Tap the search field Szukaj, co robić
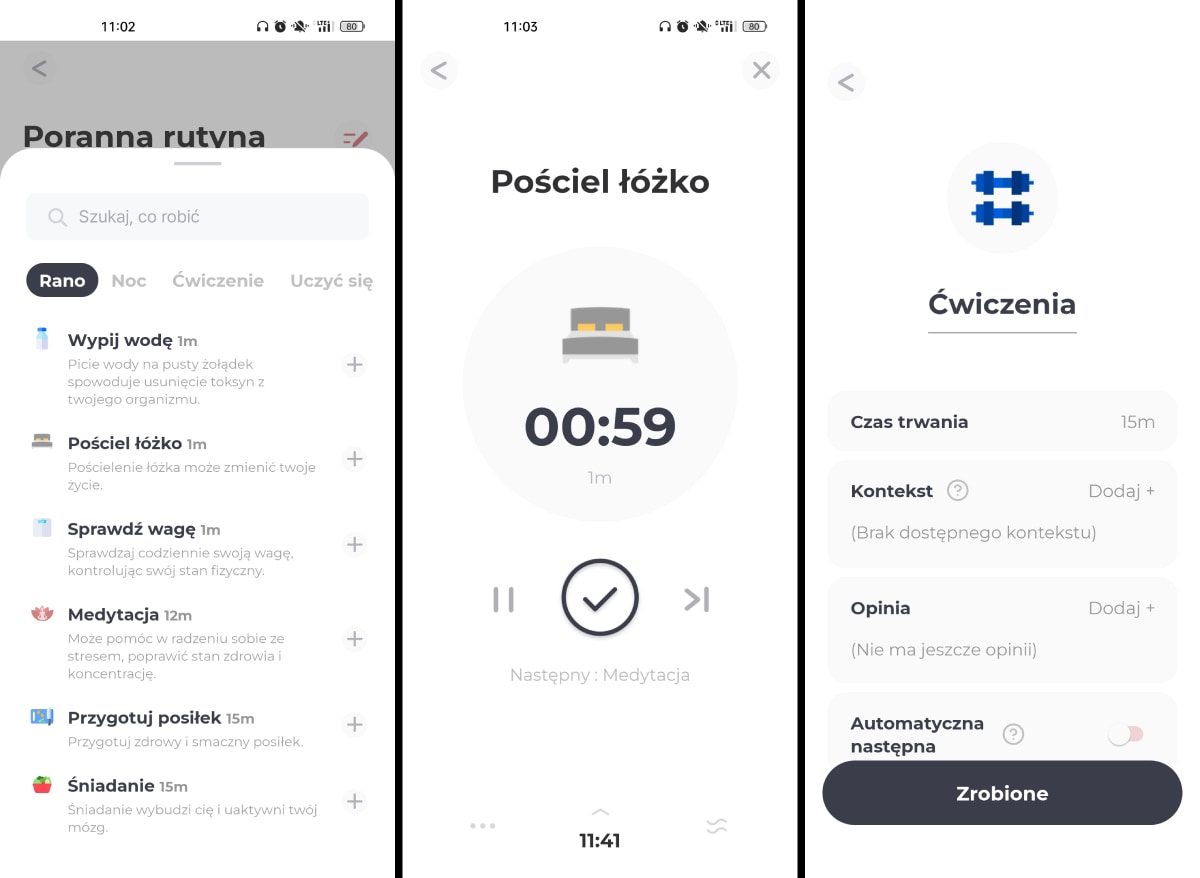This screenshot has width=1200, height=878. point(198,217)
